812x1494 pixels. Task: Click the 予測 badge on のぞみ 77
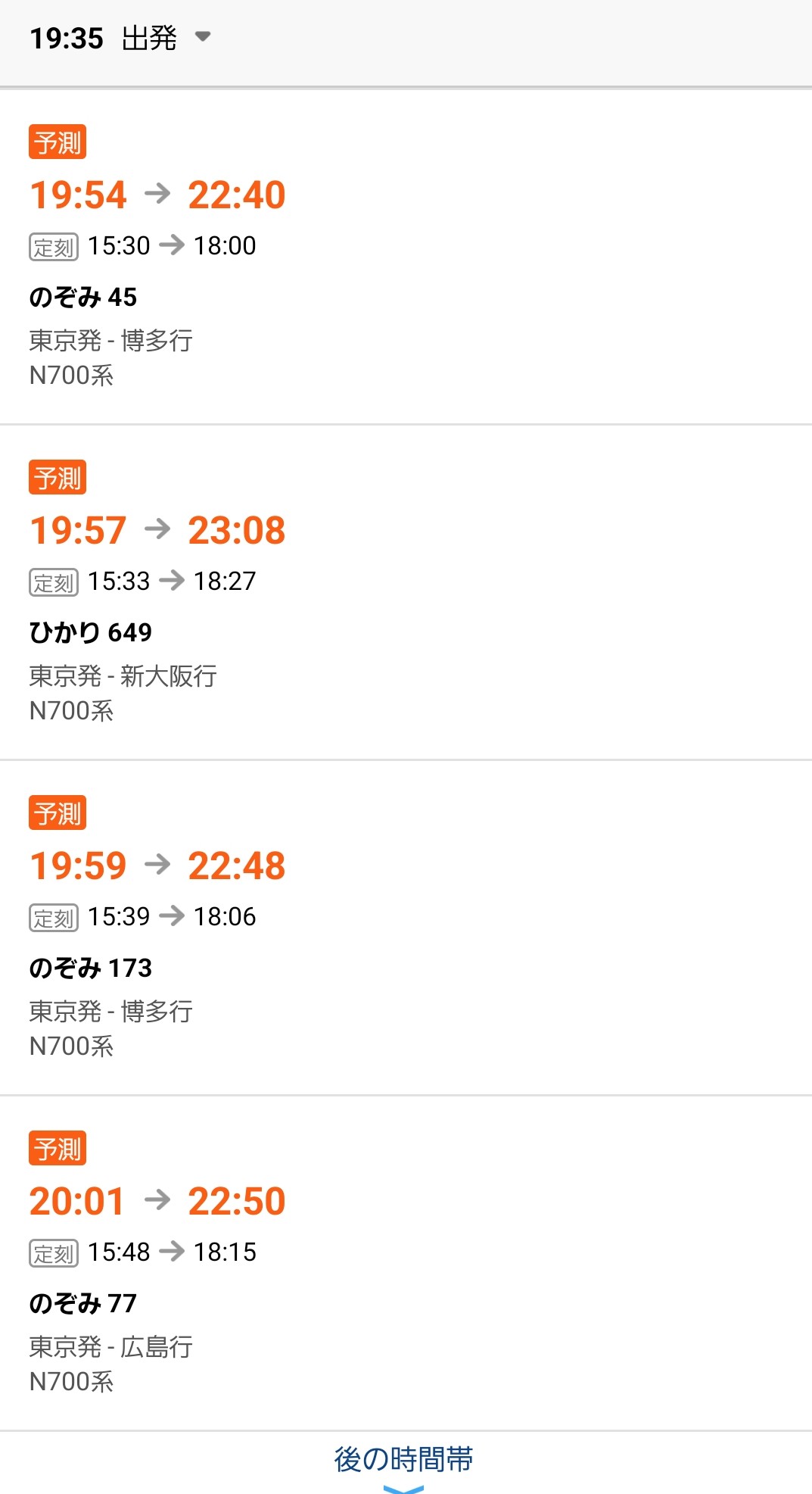(58, 1148)
